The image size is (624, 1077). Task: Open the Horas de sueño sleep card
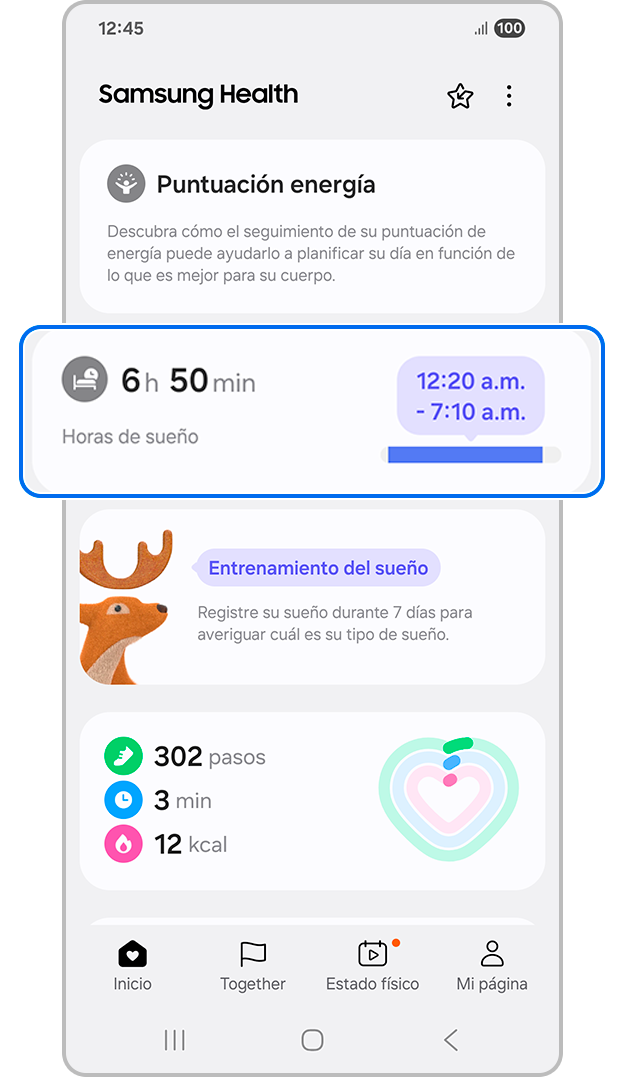tap(312, 411)
